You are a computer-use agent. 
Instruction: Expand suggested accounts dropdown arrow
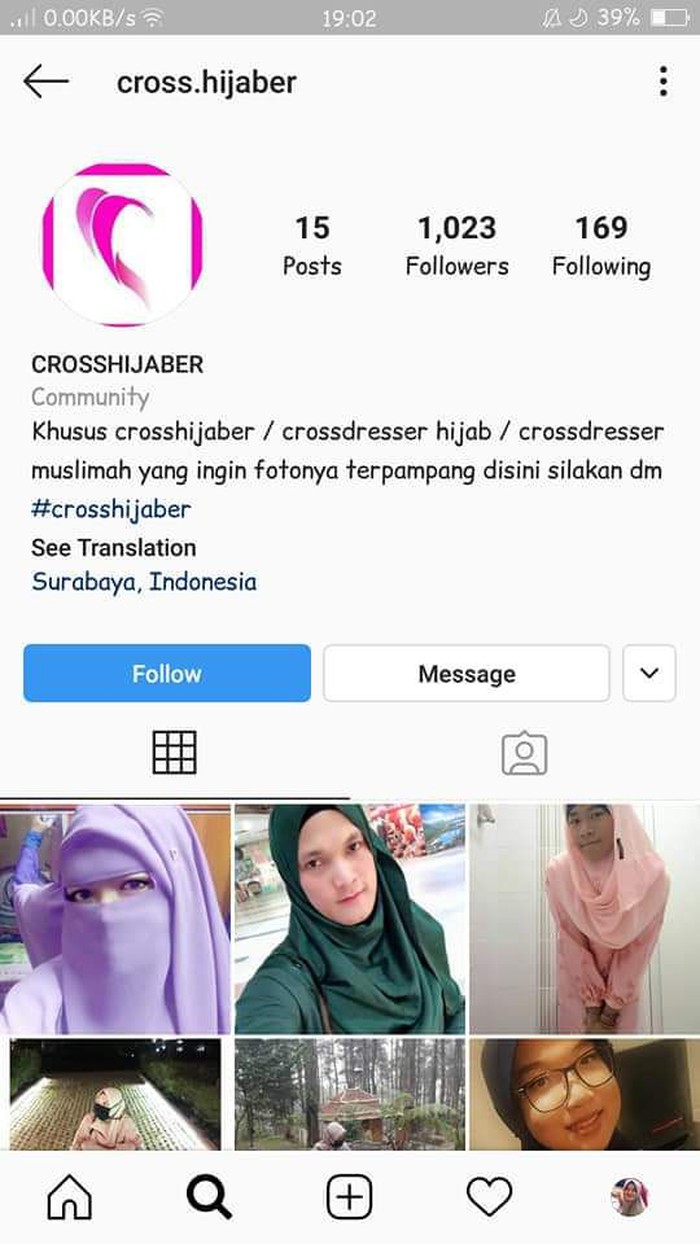point(649,673)
